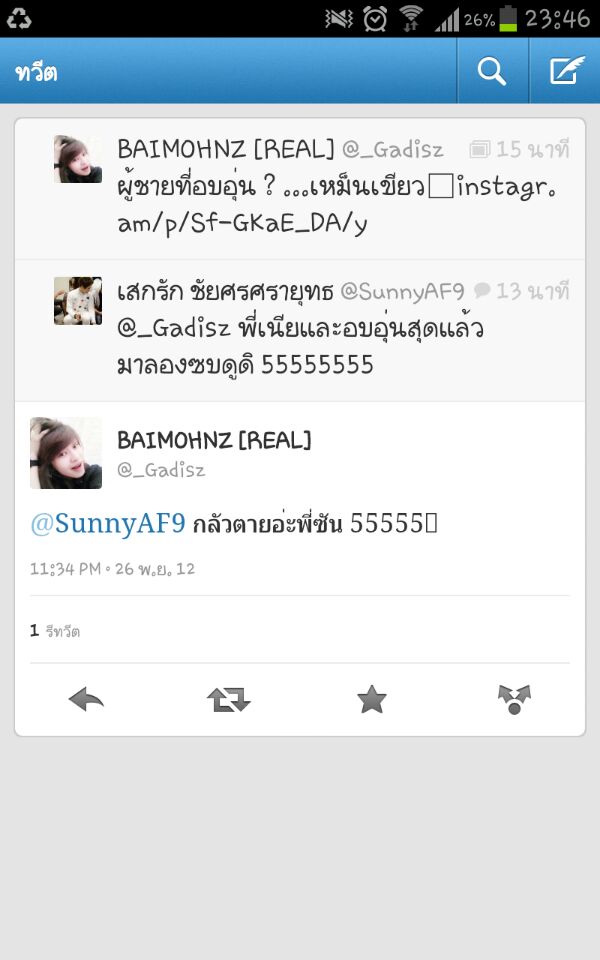This screenshot has width=600, height=960.
Task: Open the @SunnyAF9 mention link
Action: point(108,523)
